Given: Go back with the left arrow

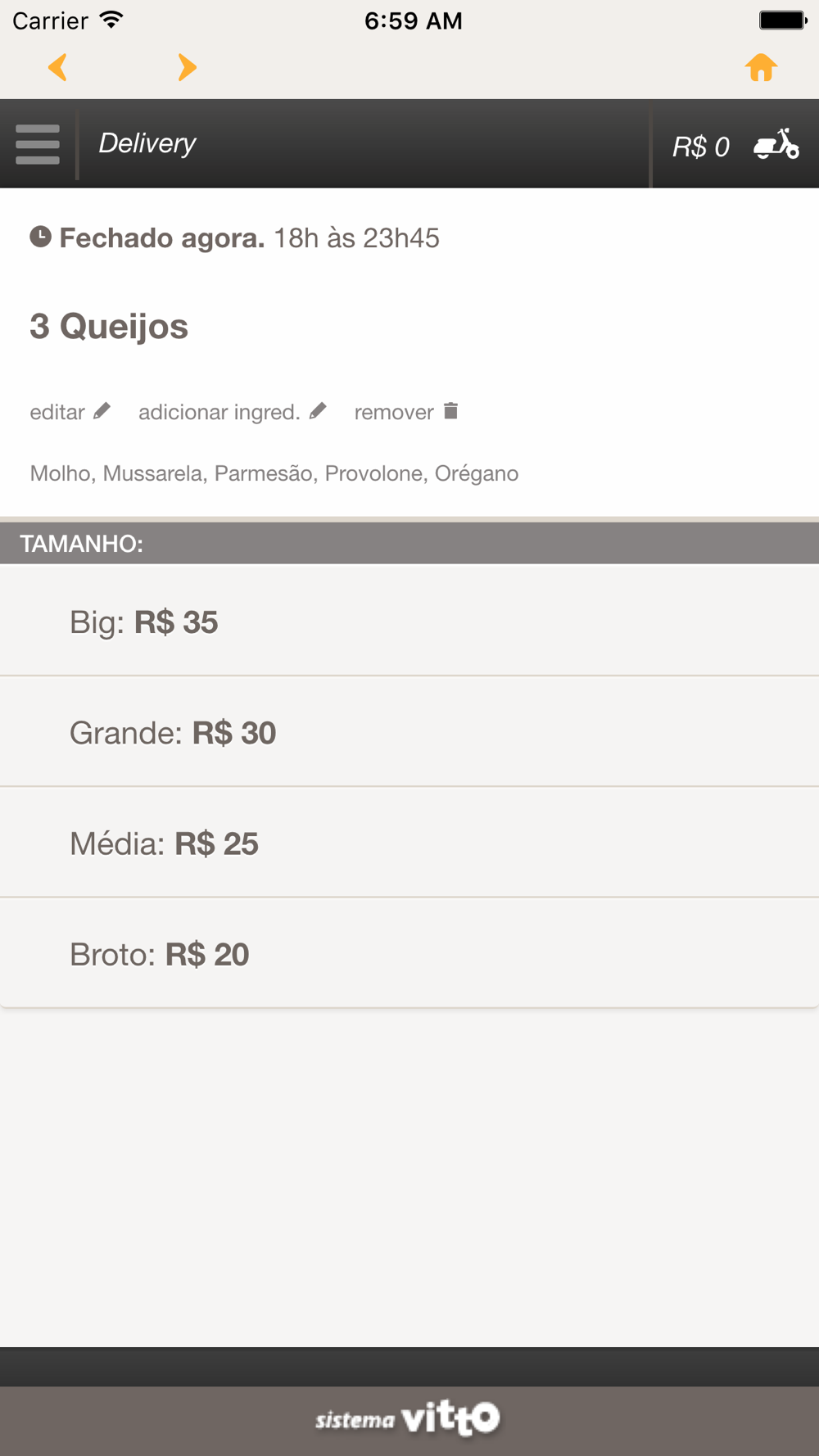Looking at the screenshot, I should [x=57, y=67].
